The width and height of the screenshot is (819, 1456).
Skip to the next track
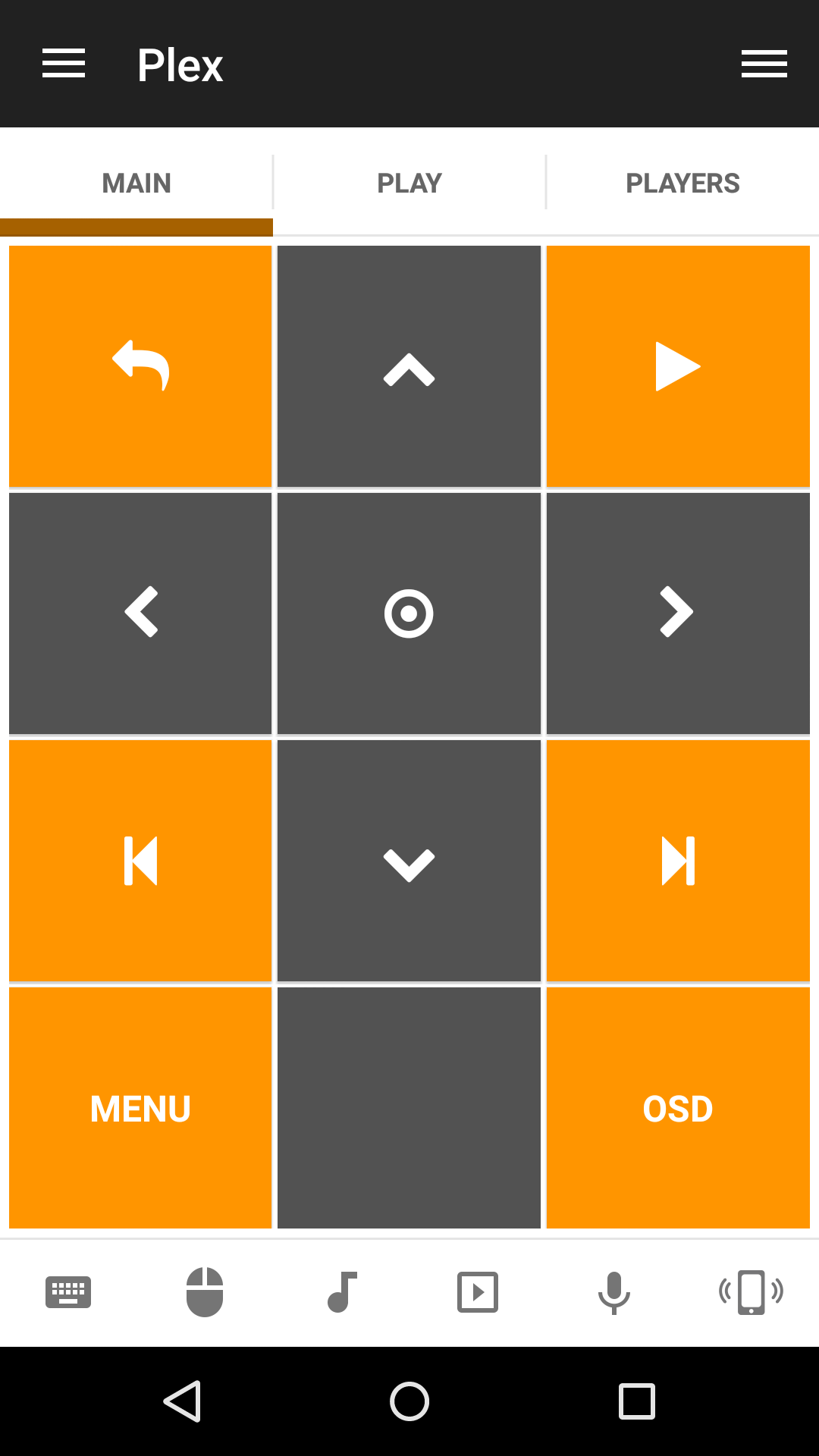pos(678,861)
